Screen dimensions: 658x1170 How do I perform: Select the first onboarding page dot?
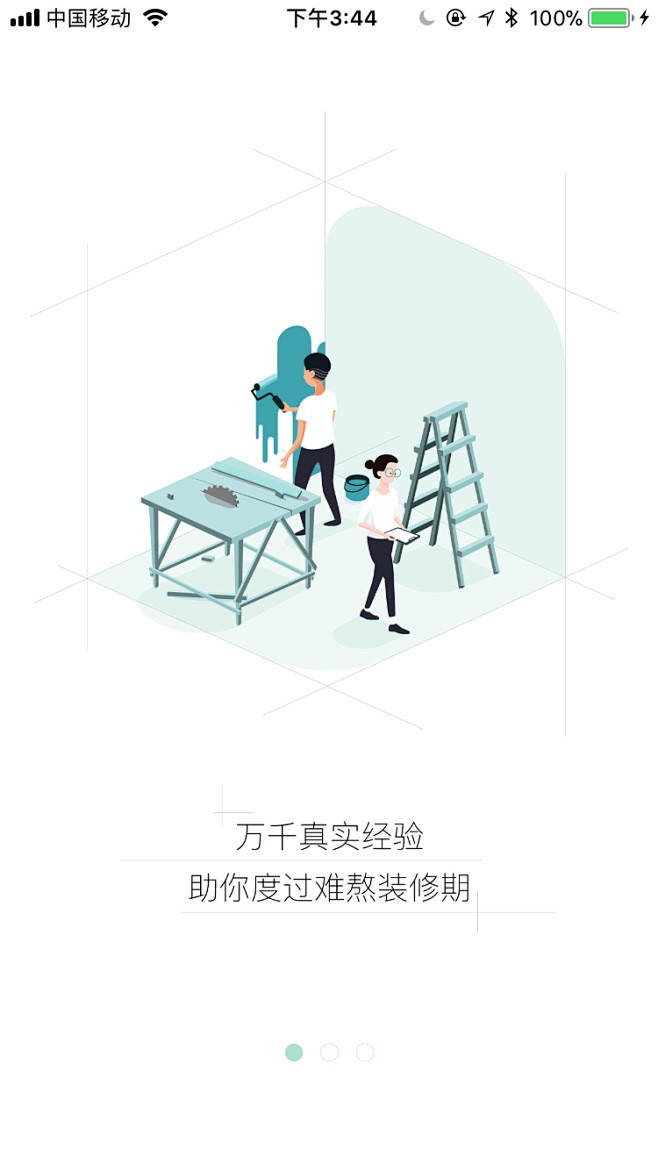coord(294,1052)
